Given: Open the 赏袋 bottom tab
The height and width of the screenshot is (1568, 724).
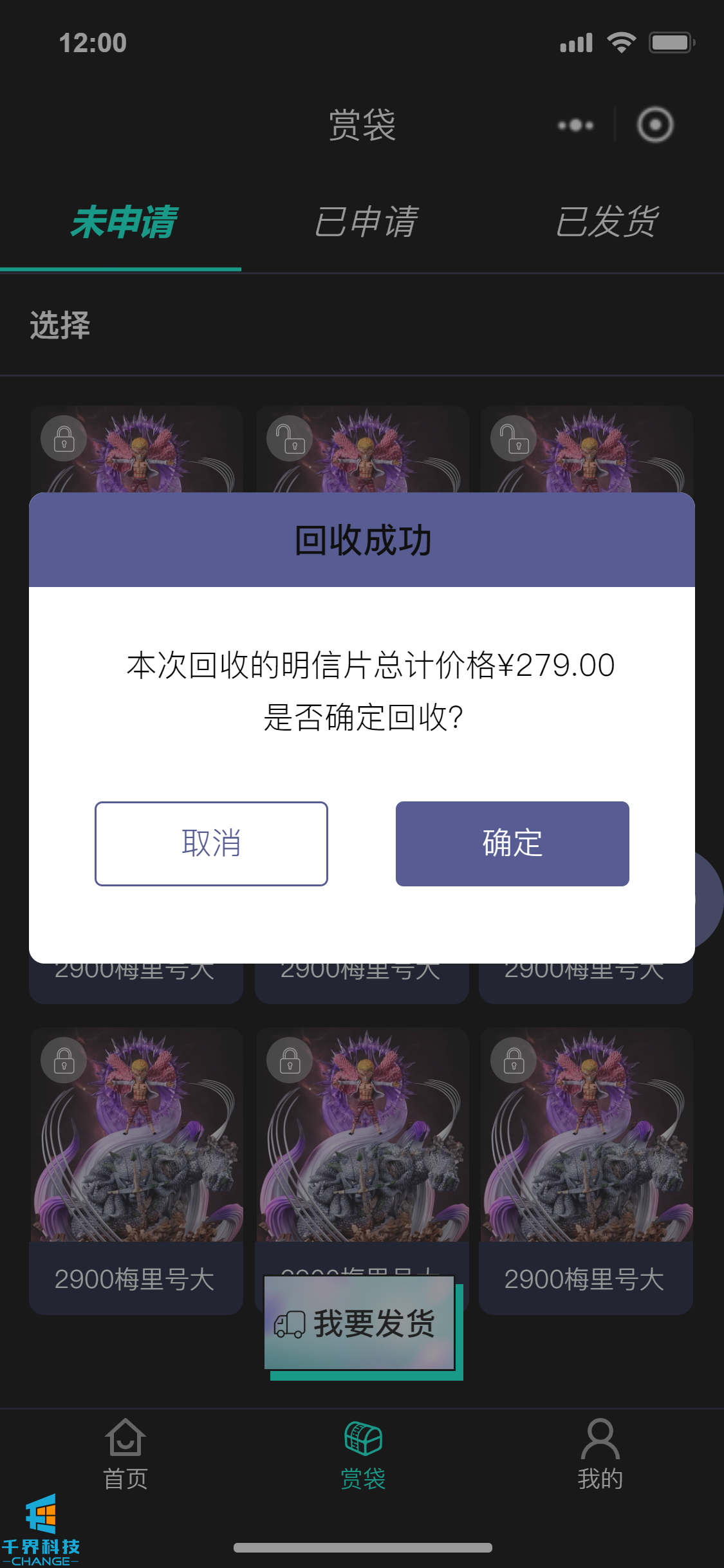Looking at the screenshot, I should click(x=363, y=1455).
